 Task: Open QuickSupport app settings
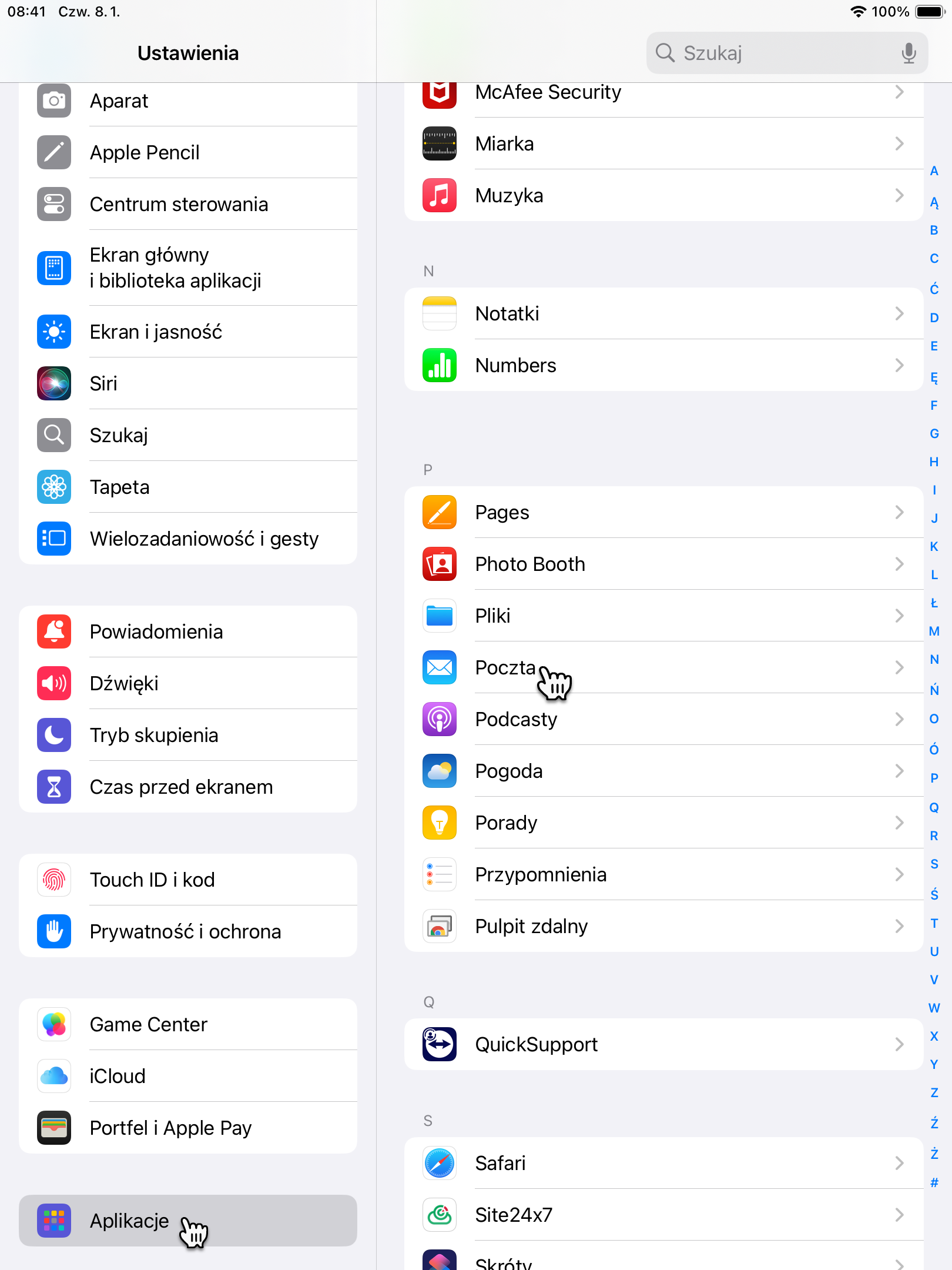663,1044
